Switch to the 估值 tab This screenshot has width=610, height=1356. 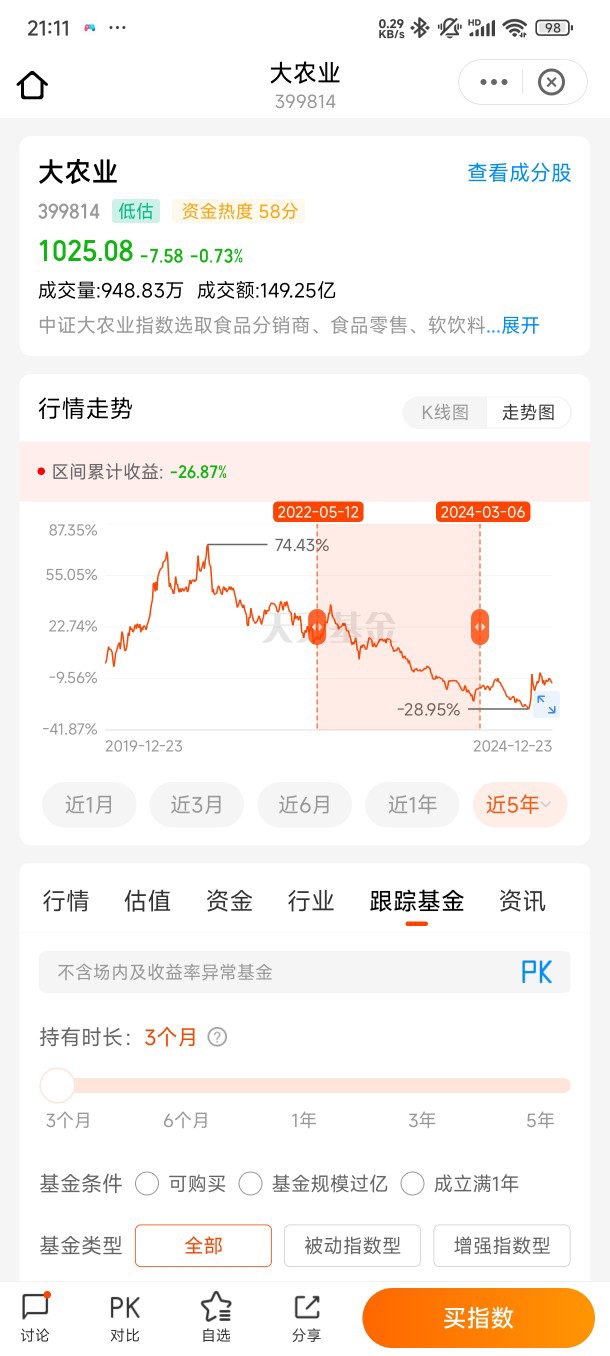click(x=147, y=901)
